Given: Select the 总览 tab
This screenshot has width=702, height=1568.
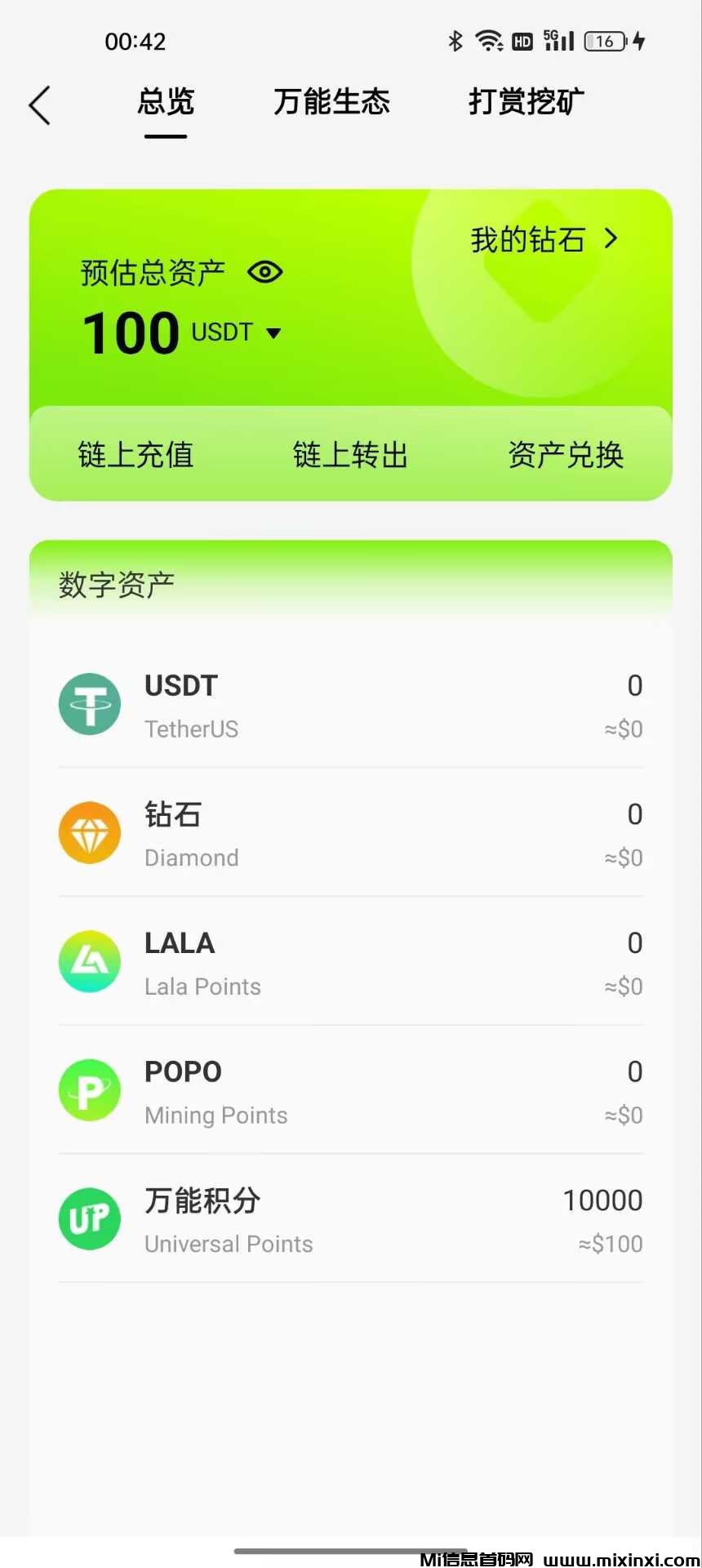Looking at the screenshot, I should 166,103.
